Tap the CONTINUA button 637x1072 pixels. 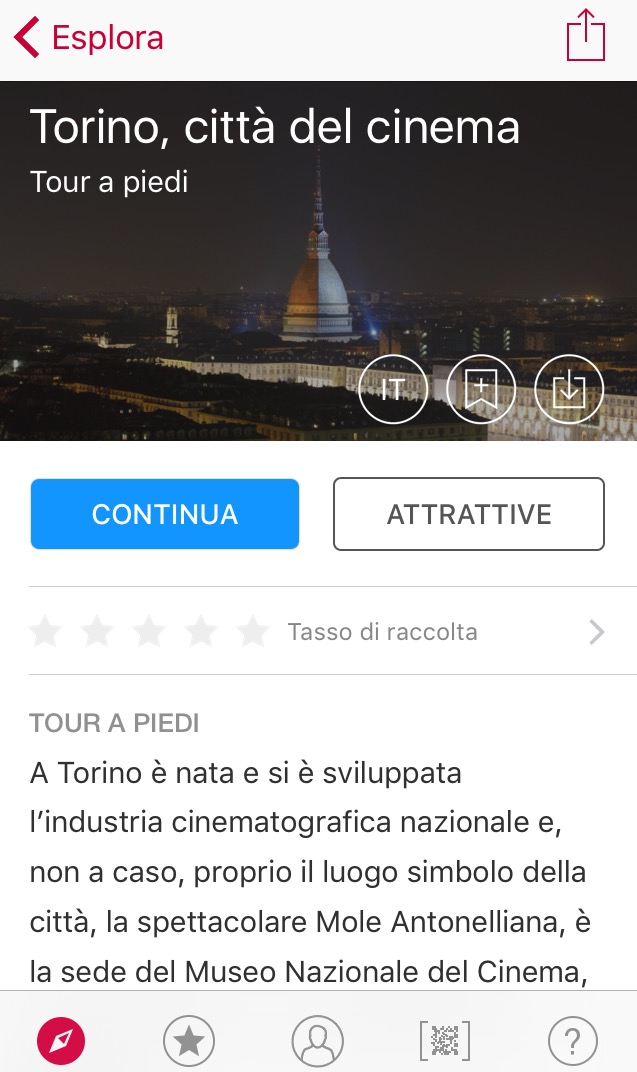(165, 514)
